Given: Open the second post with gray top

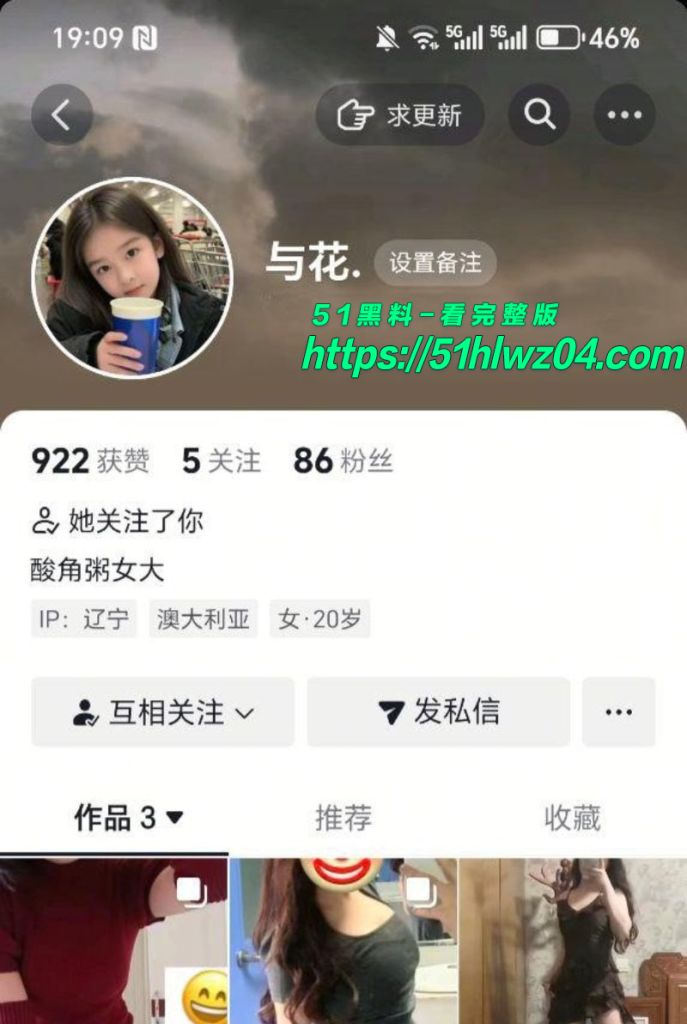Looking at the screenshot, I should [343, 940].
